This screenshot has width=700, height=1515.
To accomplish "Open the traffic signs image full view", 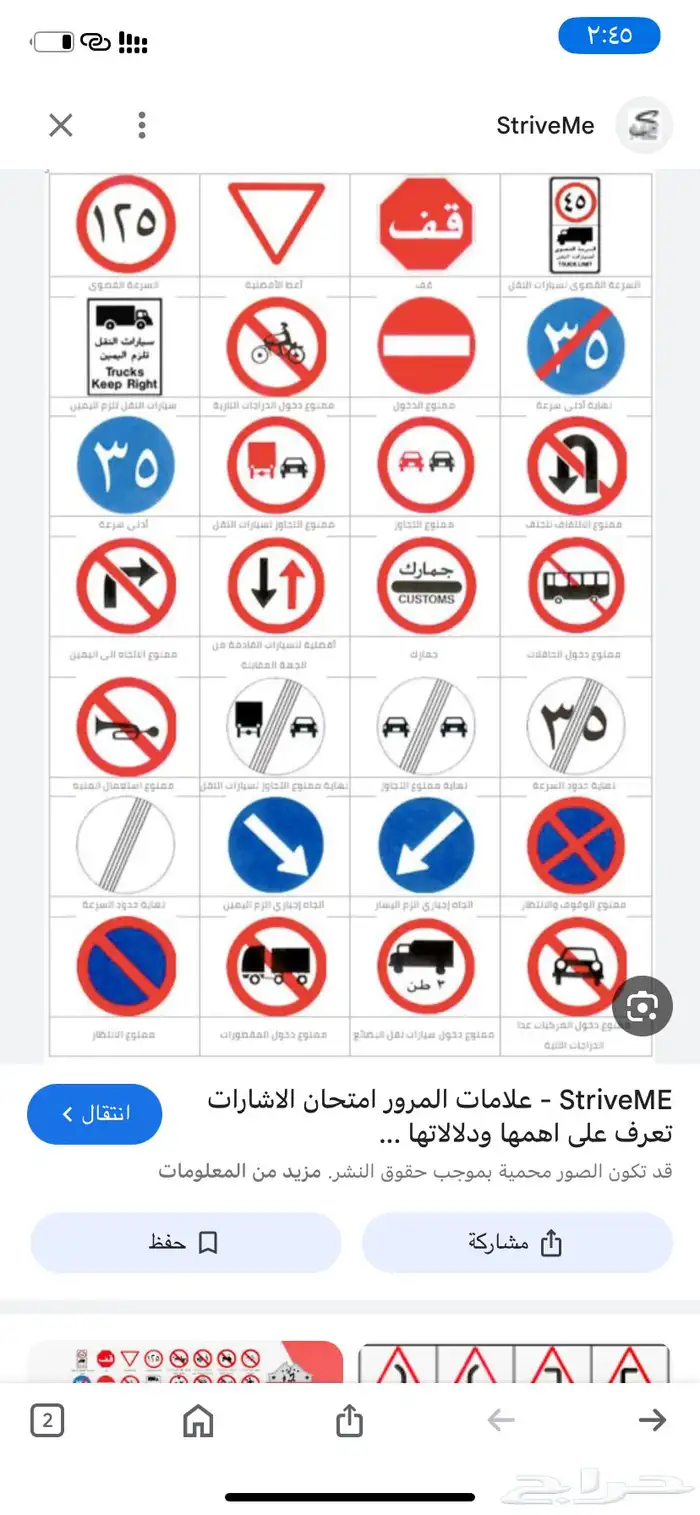I will [350, 614].
